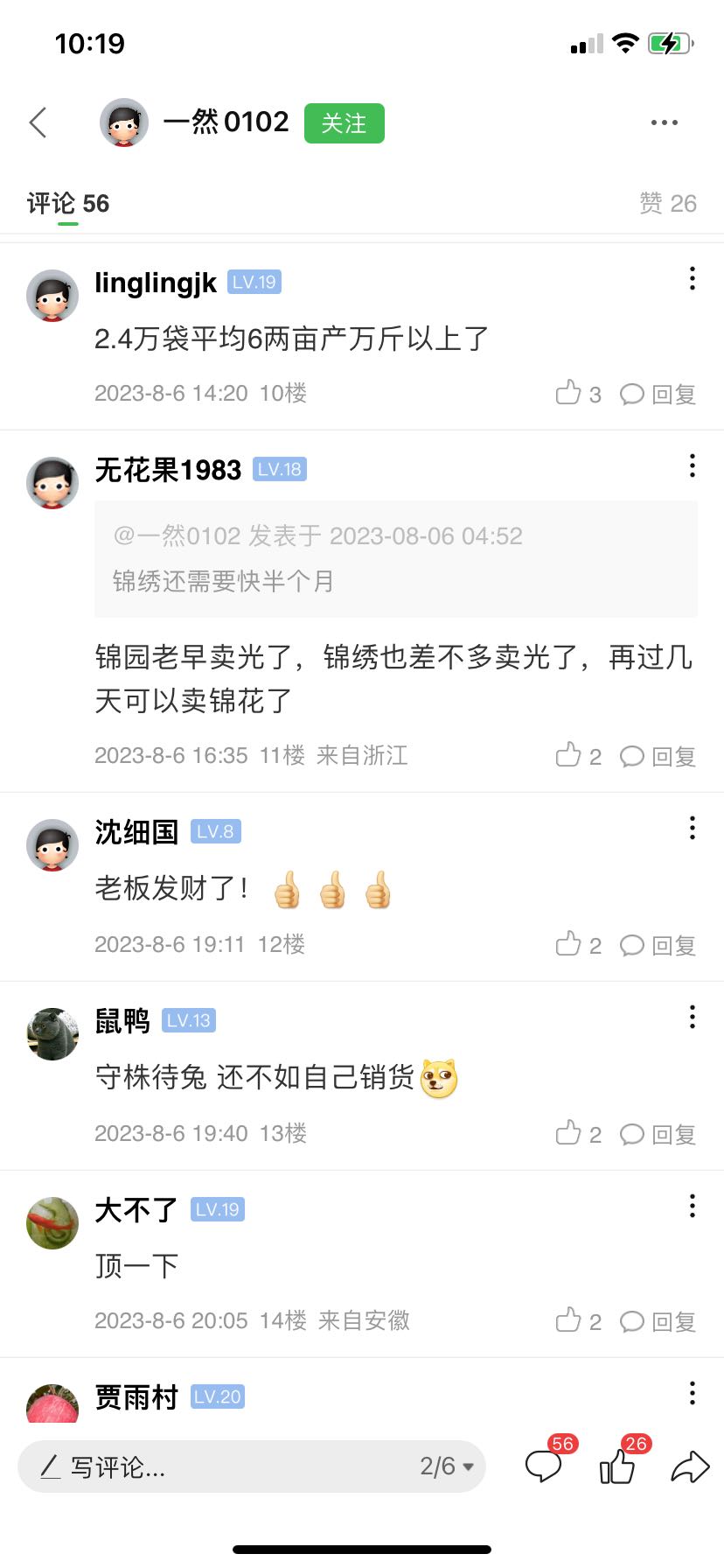View 鼠鸭's profile picture
This screenshot has width=724, height=1568.
point(52,1034)
